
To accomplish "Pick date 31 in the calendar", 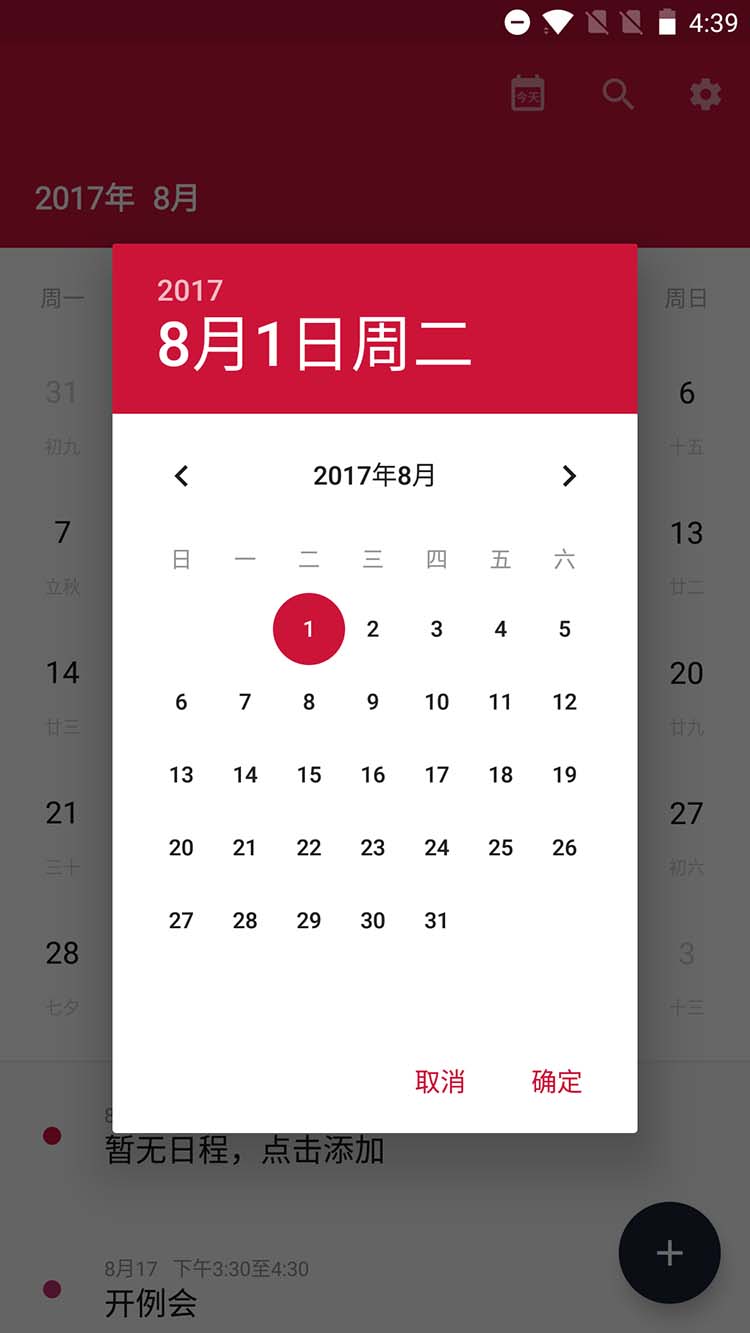I will tap(436, 921).
